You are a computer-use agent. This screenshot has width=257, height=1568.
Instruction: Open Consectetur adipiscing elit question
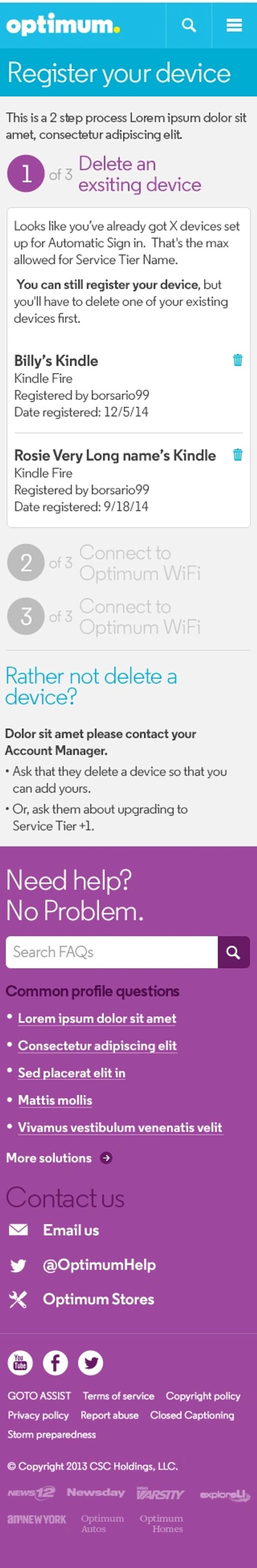point(97,1046)
